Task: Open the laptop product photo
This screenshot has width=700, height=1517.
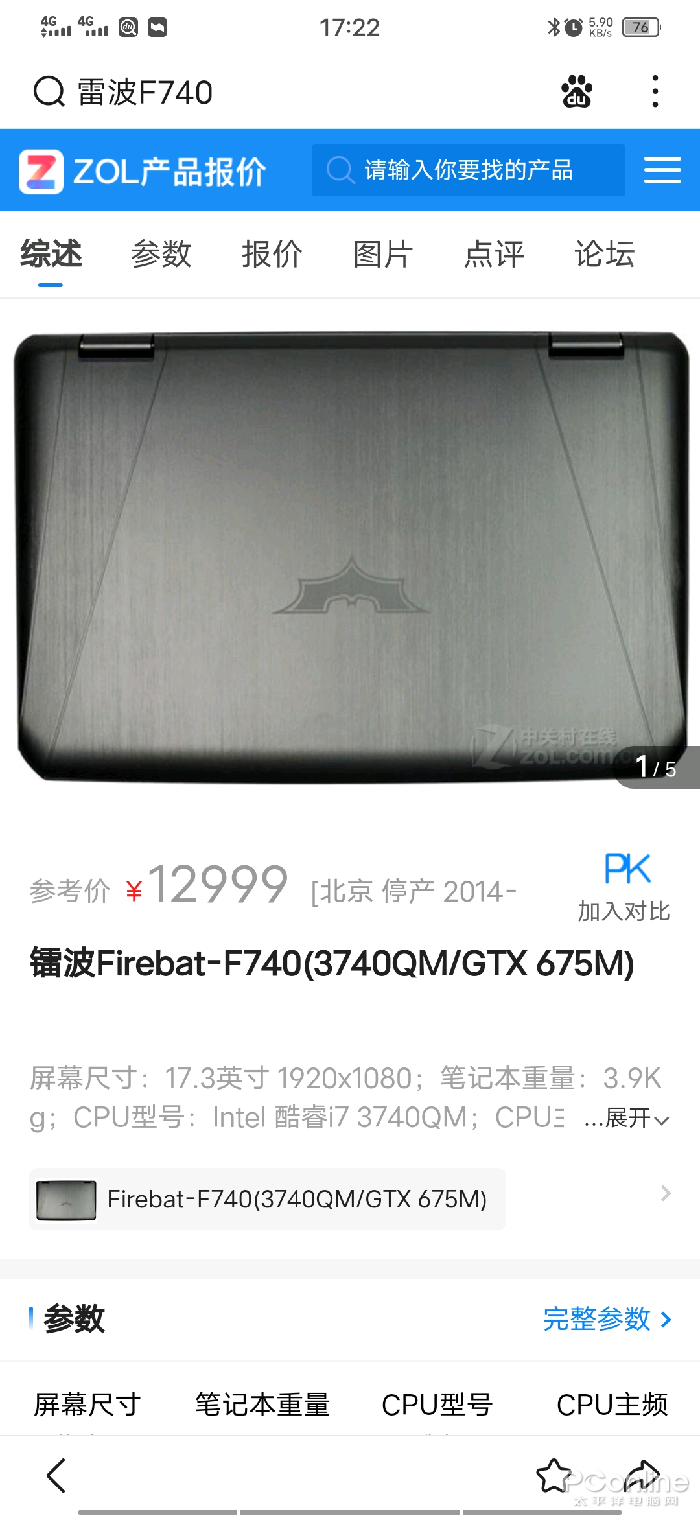Action: (x=350, y=555)
